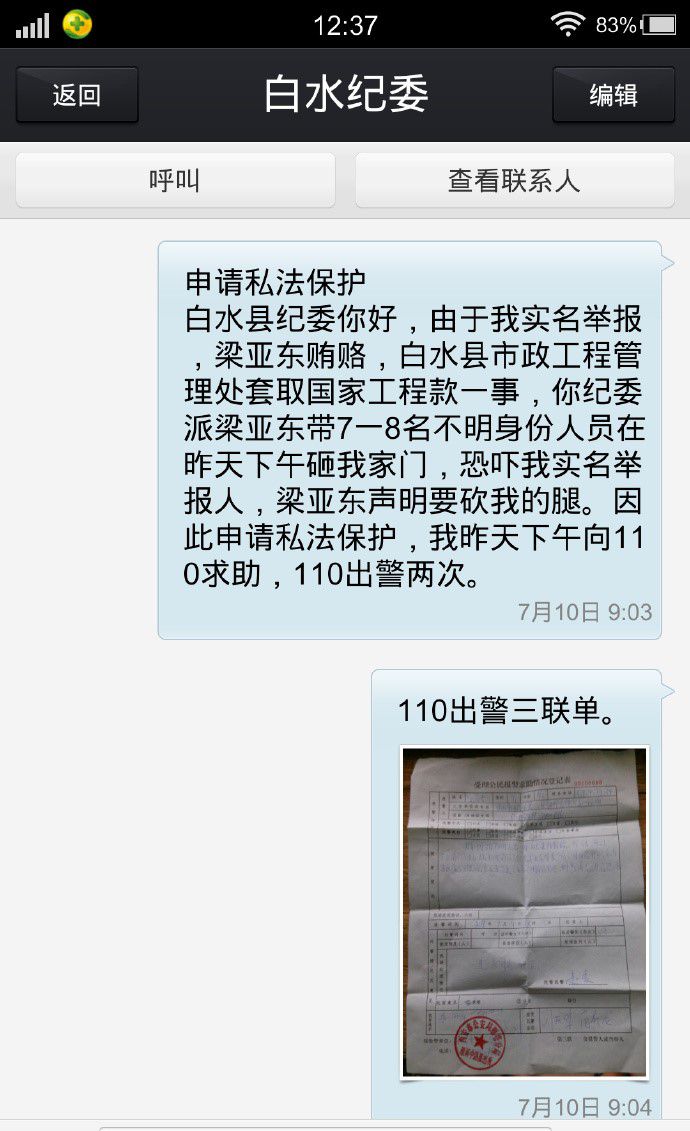690x1131 pixels.
Task: Open 查看联系人 contact details
Action: click(x=514, y=181)
